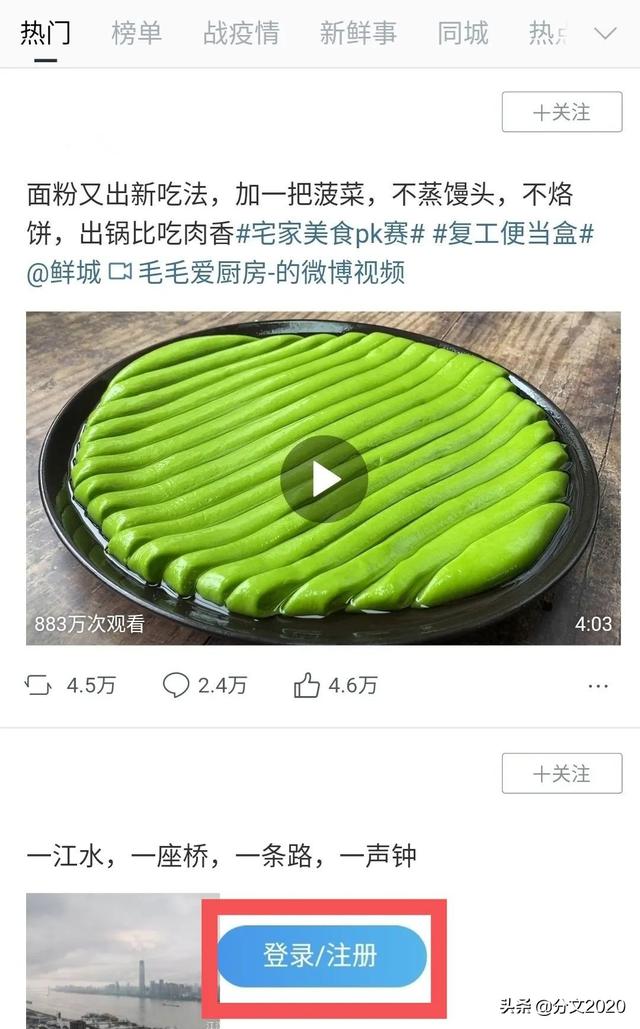The image size is (640, 1029).
Task: Expand the tab list dropdown arrow
Action: [x=605, y=34]
